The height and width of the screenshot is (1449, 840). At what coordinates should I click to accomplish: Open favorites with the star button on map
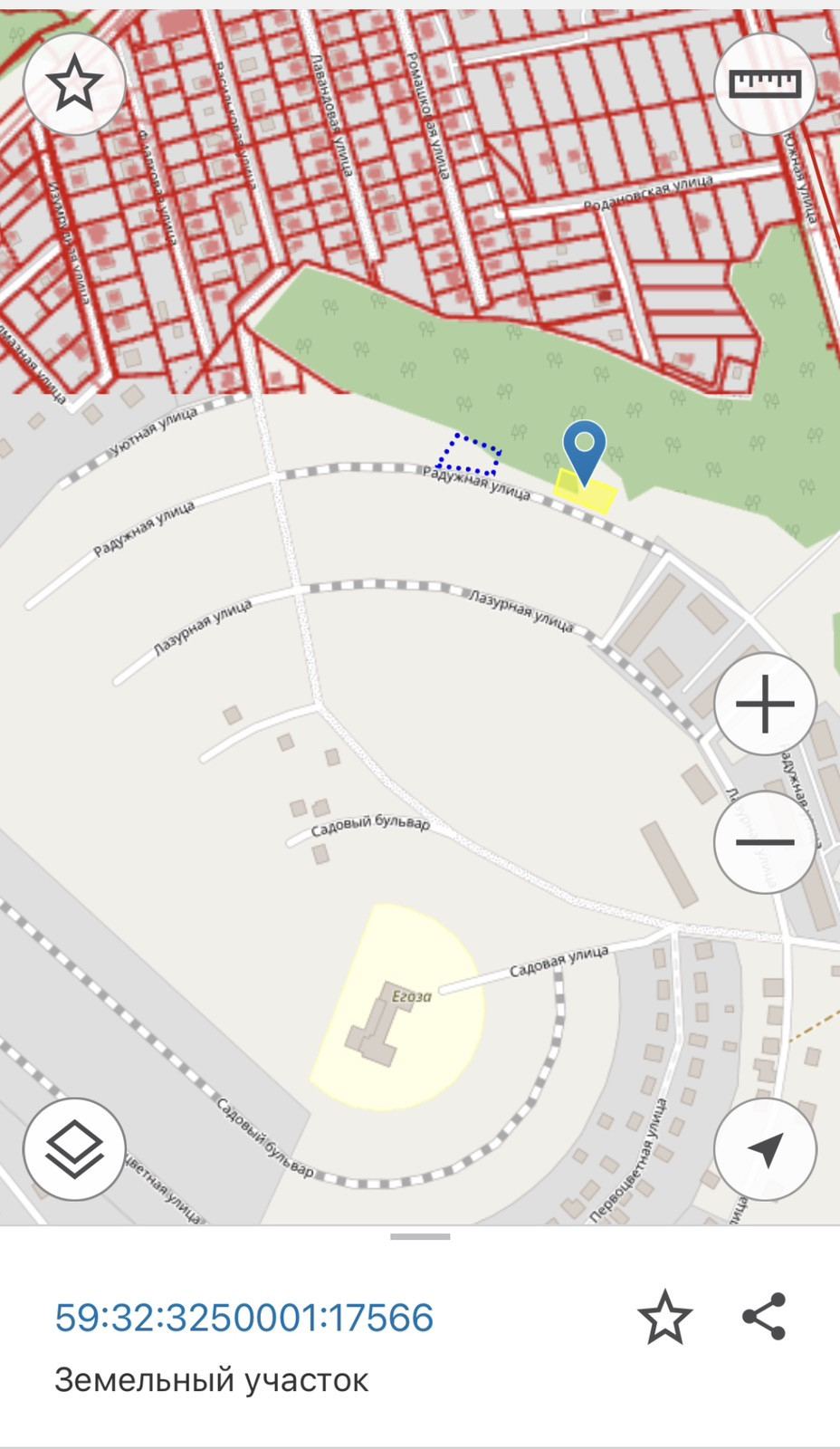74,84
